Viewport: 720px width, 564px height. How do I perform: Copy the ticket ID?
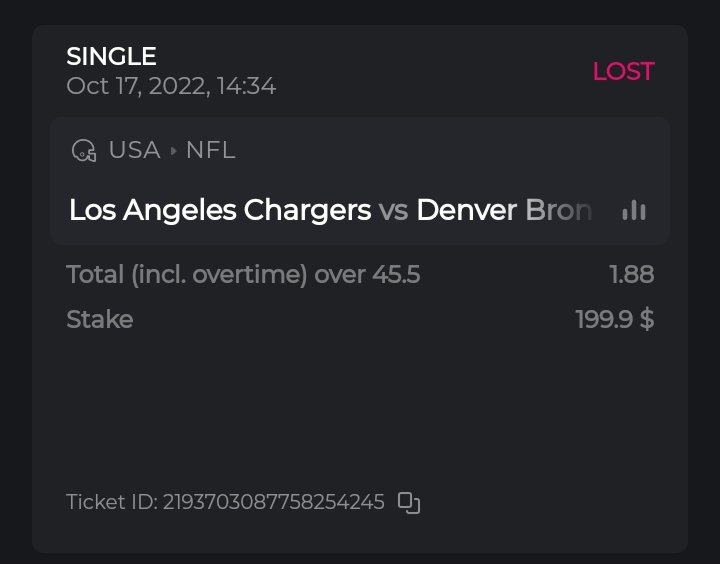pyautogui.click(x=409, y=502)
